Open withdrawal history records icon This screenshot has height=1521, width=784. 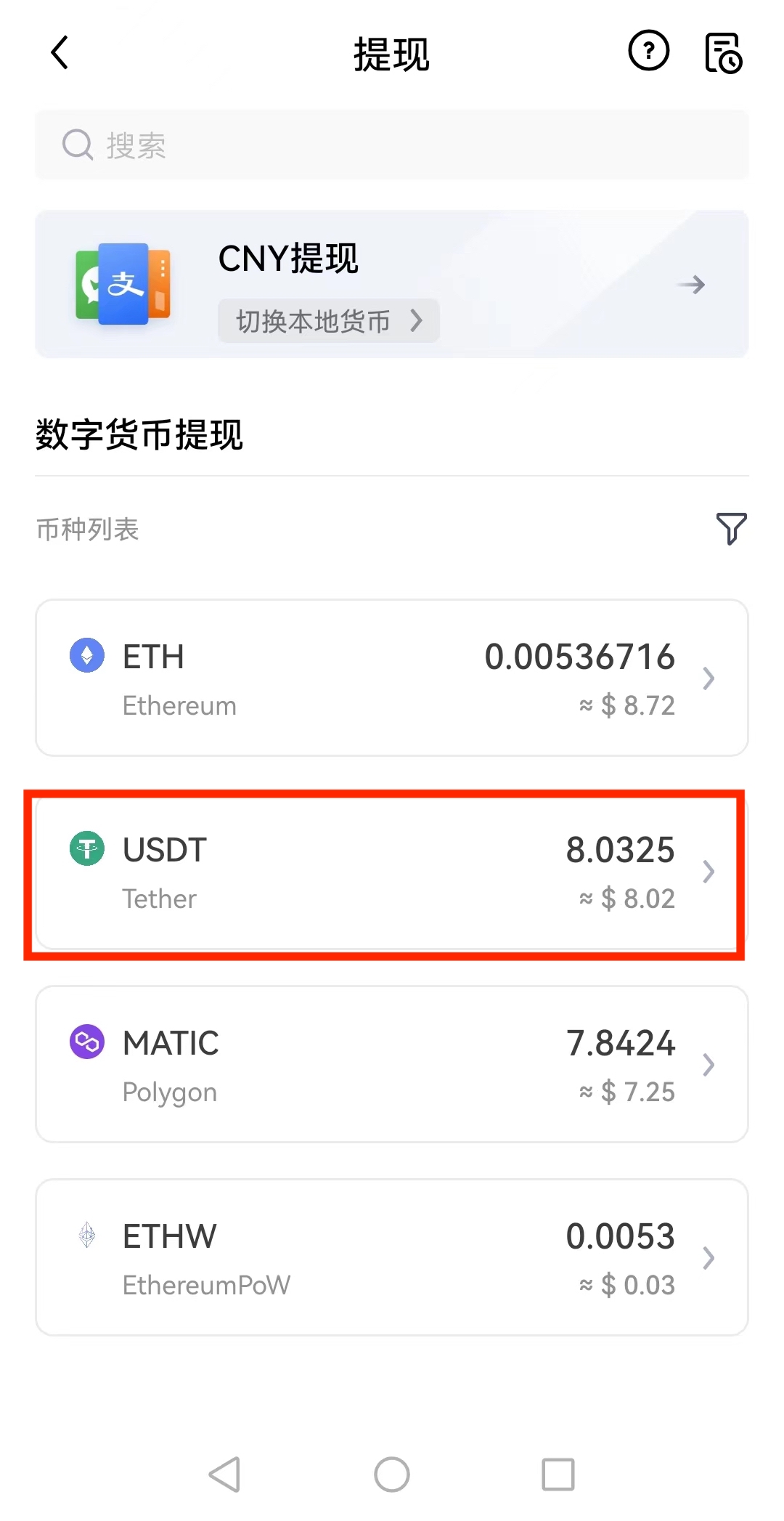pos(723,53)
